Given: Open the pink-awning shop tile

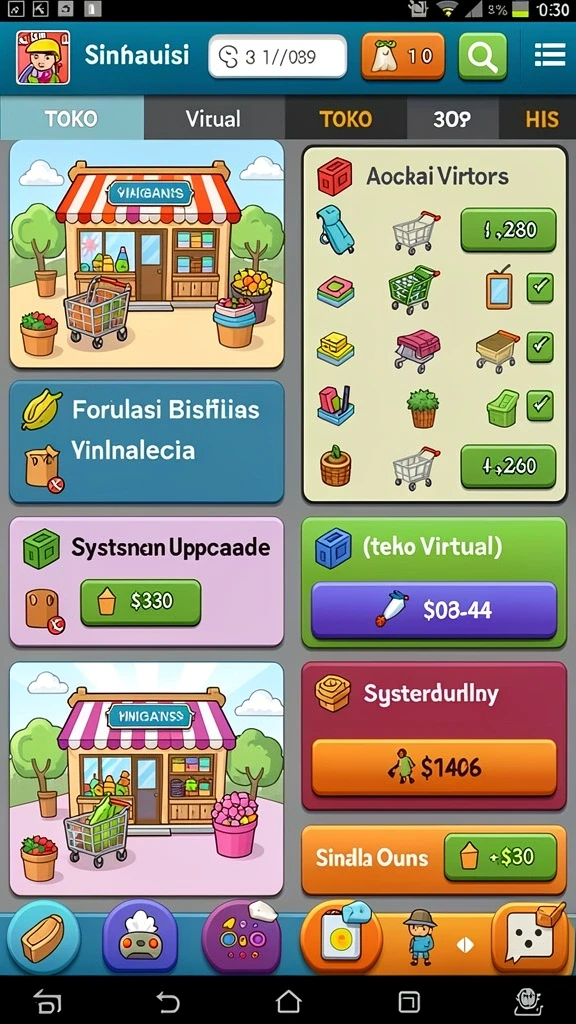Looking at the screenshot, I should (x=146, y=778).
